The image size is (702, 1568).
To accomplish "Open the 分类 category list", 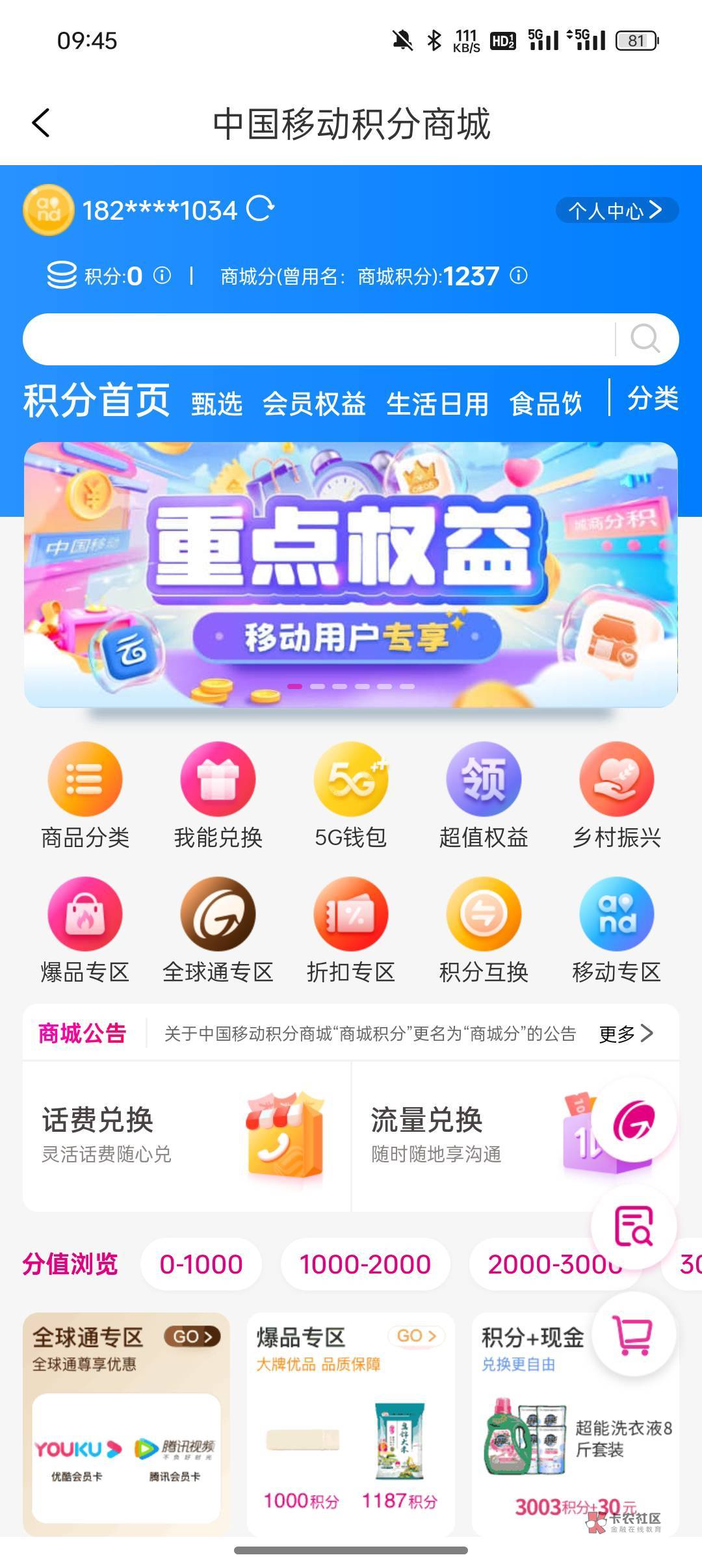I will click(x=654, y=401).
